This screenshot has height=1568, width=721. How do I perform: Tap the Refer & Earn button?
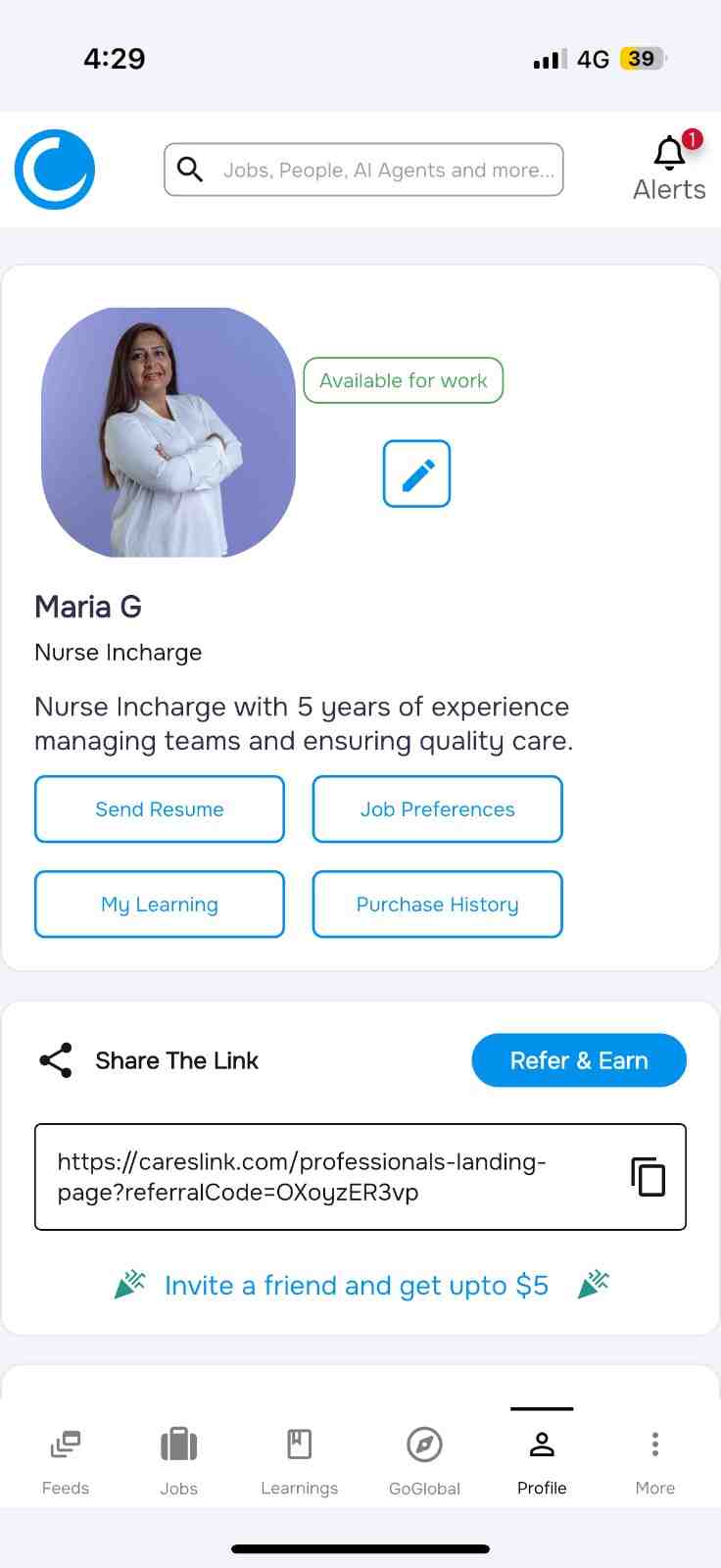(579, 1060)
